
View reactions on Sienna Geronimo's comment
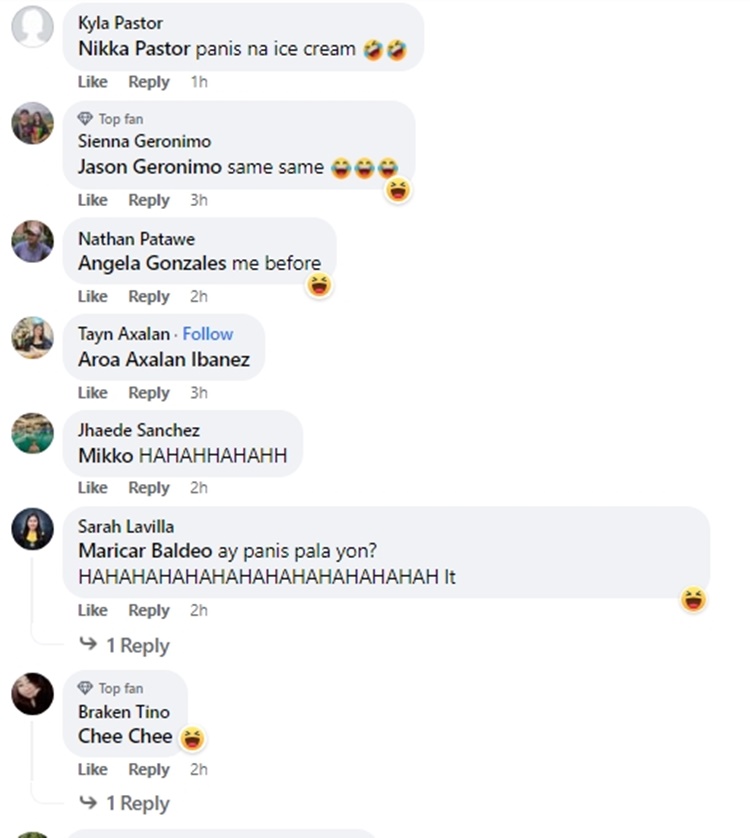tap(398, 189)
